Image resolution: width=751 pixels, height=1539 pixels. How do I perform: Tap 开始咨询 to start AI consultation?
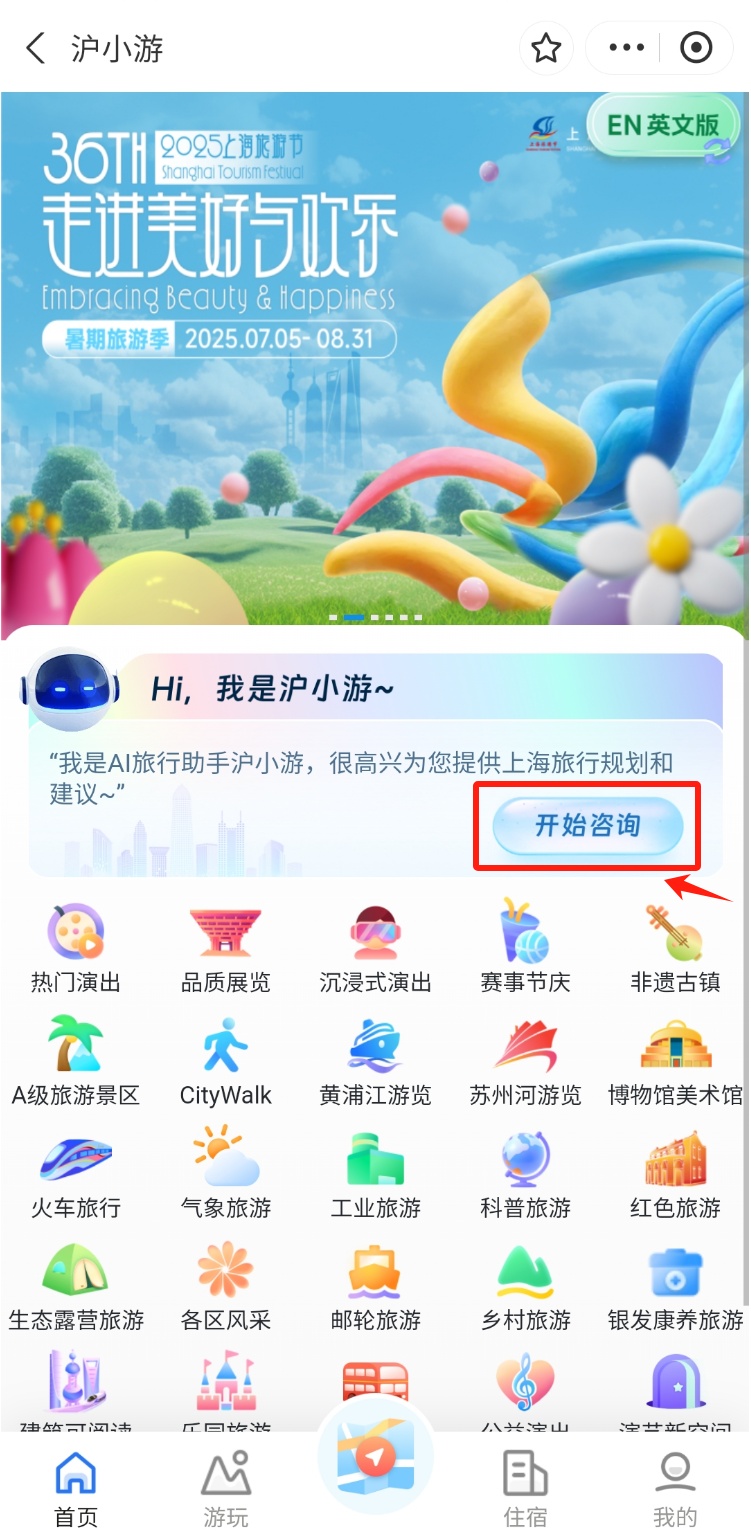point(587,826)
